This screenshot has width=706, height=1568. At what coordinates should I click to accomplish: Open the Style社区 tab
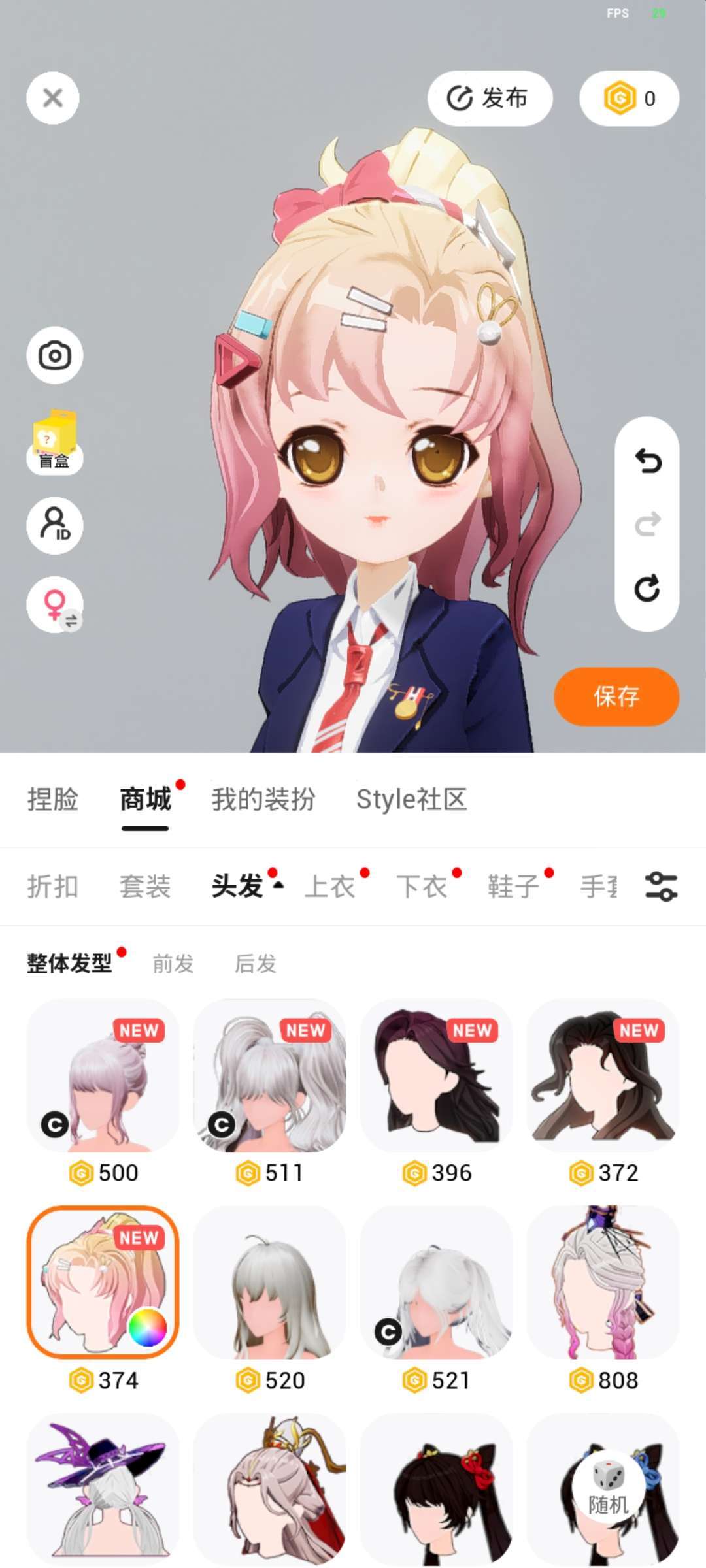pyautogui.click(x=411, y=800)
